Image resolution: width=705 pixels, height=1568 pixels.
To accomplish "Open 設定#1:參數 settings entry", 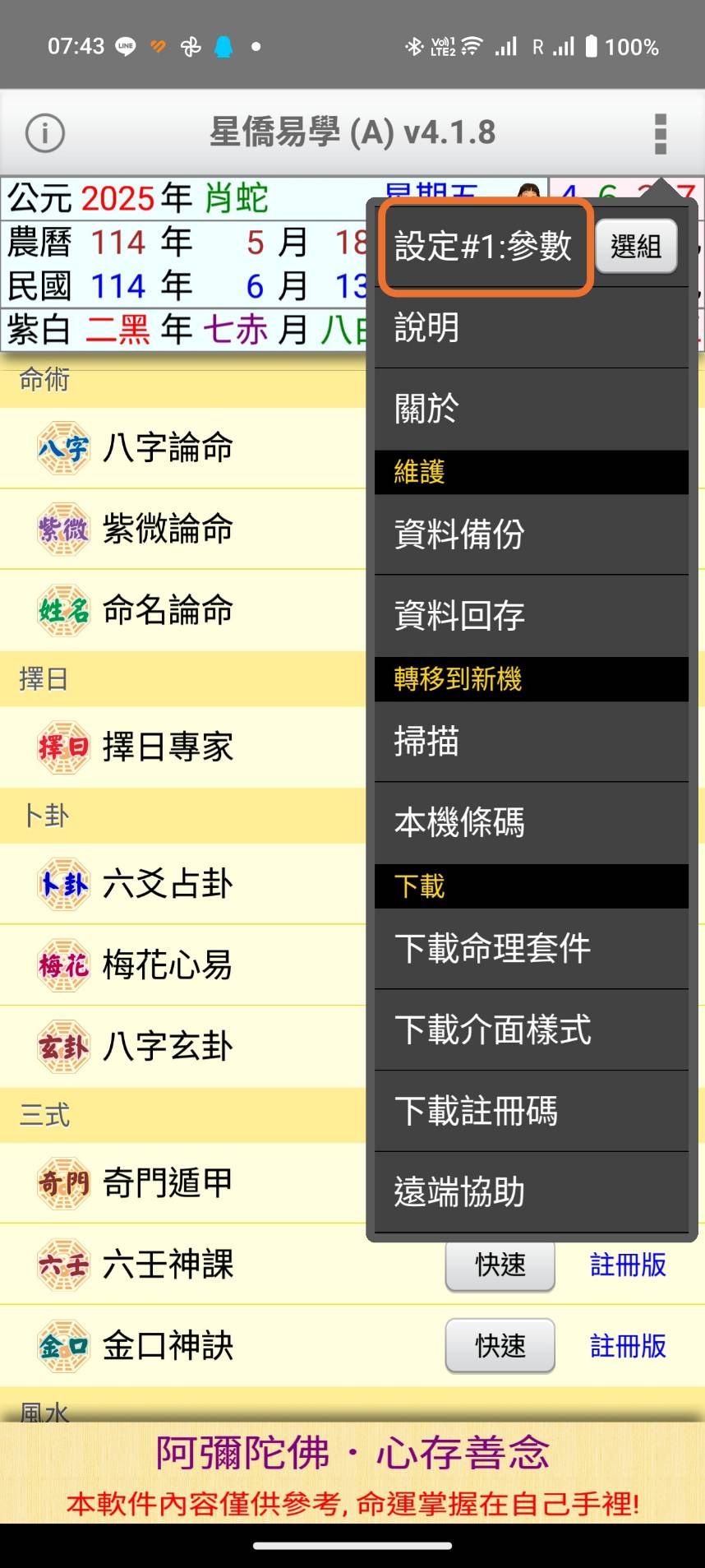I will (x=484, y=247).
